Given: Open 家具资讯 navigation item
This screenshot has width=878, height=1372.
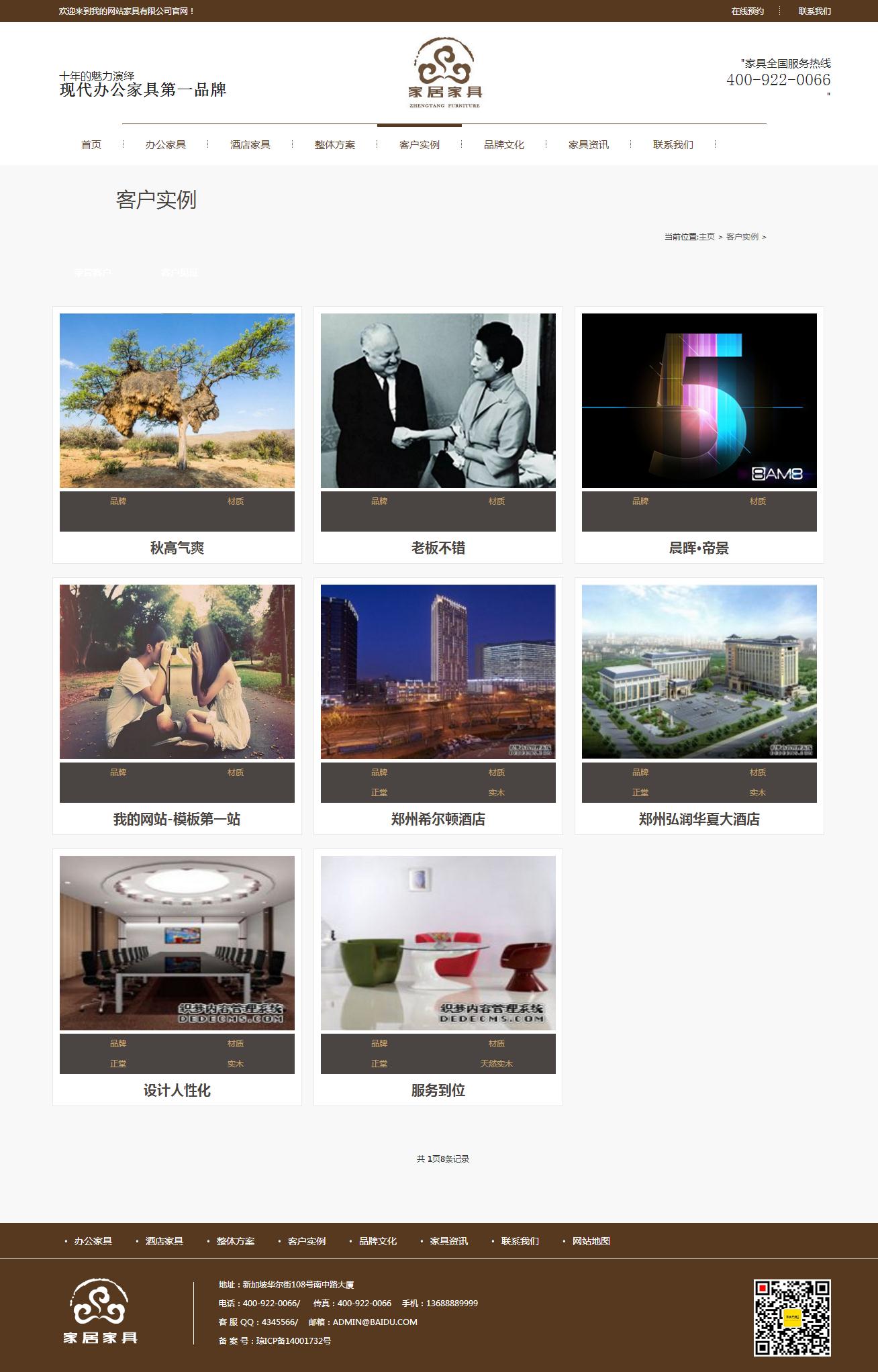Looking at the screenshot, I should point(589,145).
